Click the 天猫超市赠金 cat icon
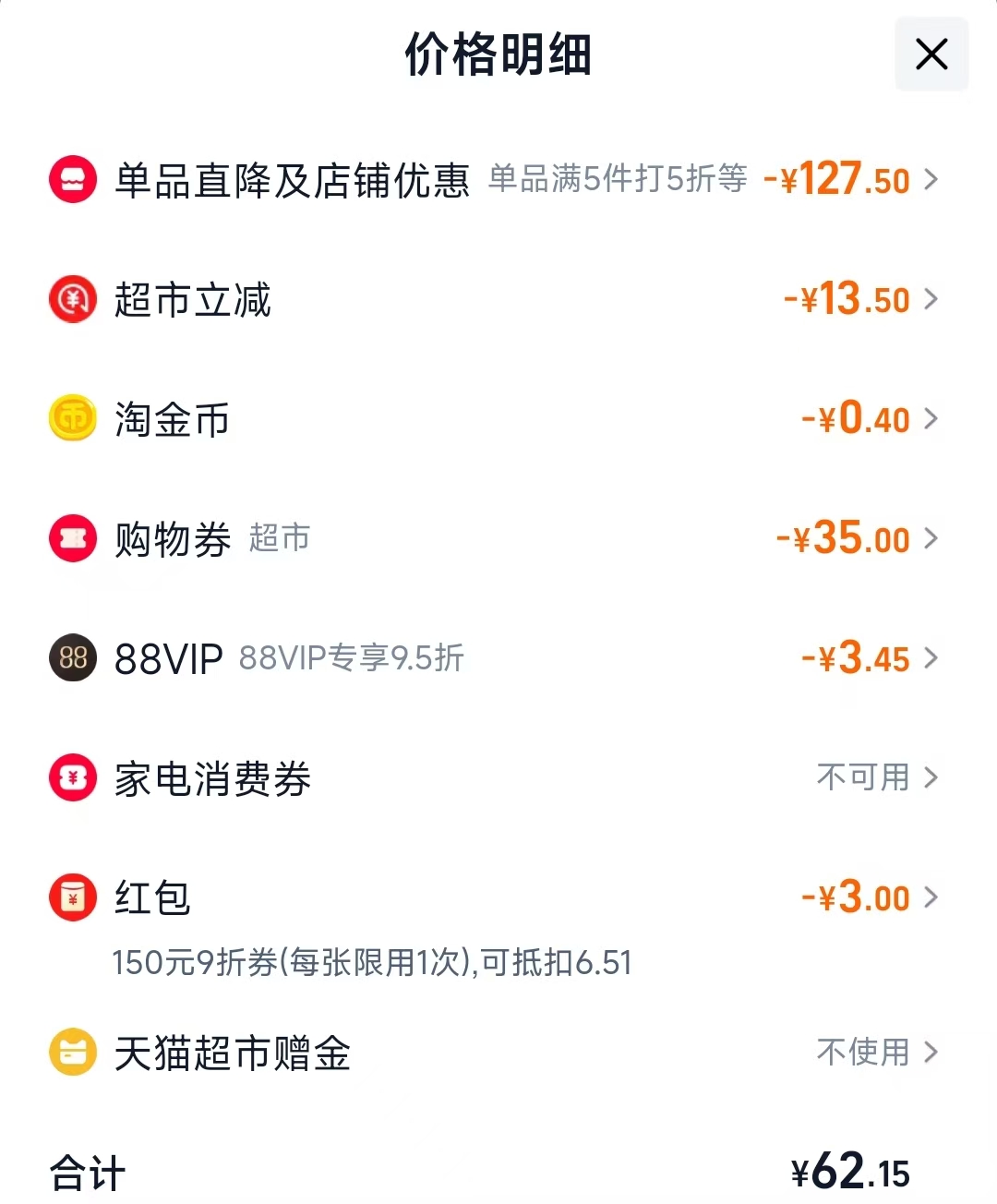Image resolution: width=997 pixels, height=1204 pixels. 72,1053
